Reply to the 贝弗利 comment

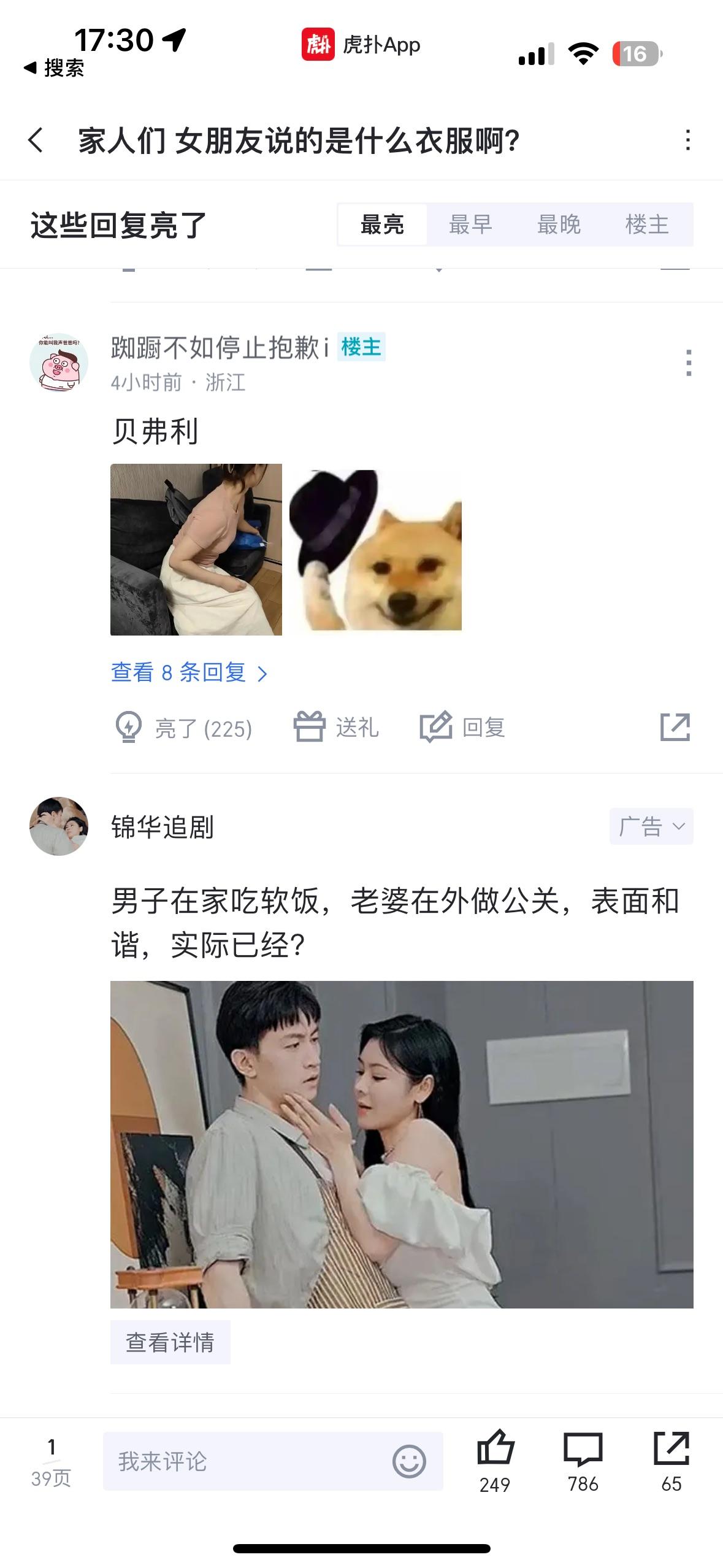pyautogui.click(x=462, y=728)
